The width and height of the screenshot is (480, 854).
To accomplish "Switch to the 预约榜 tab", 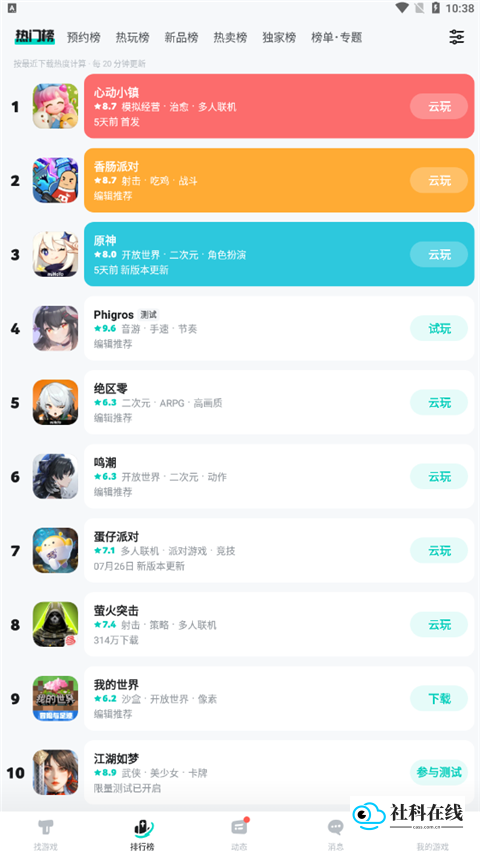I will coord(83,38).
